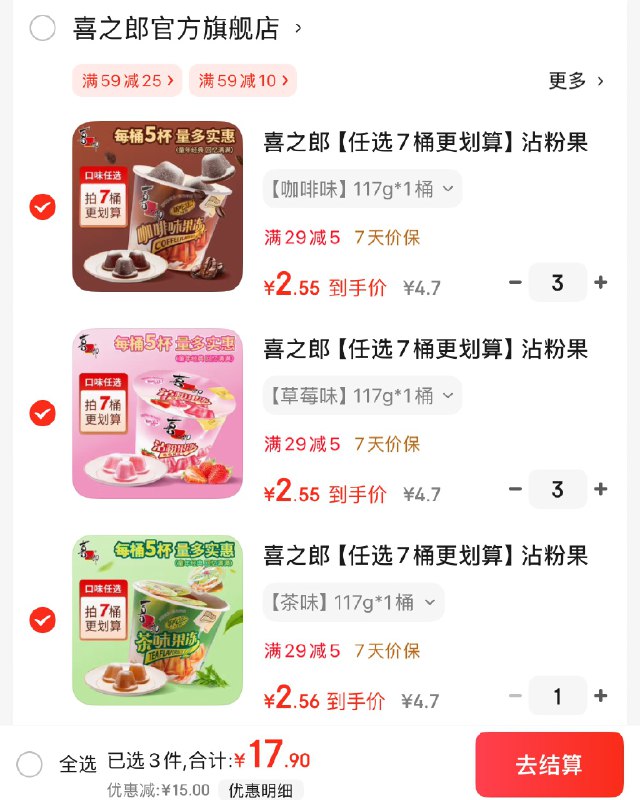Change the 咖啡味 117g*1桶 variant
This screenshot has height=800, width=640.
362,189
